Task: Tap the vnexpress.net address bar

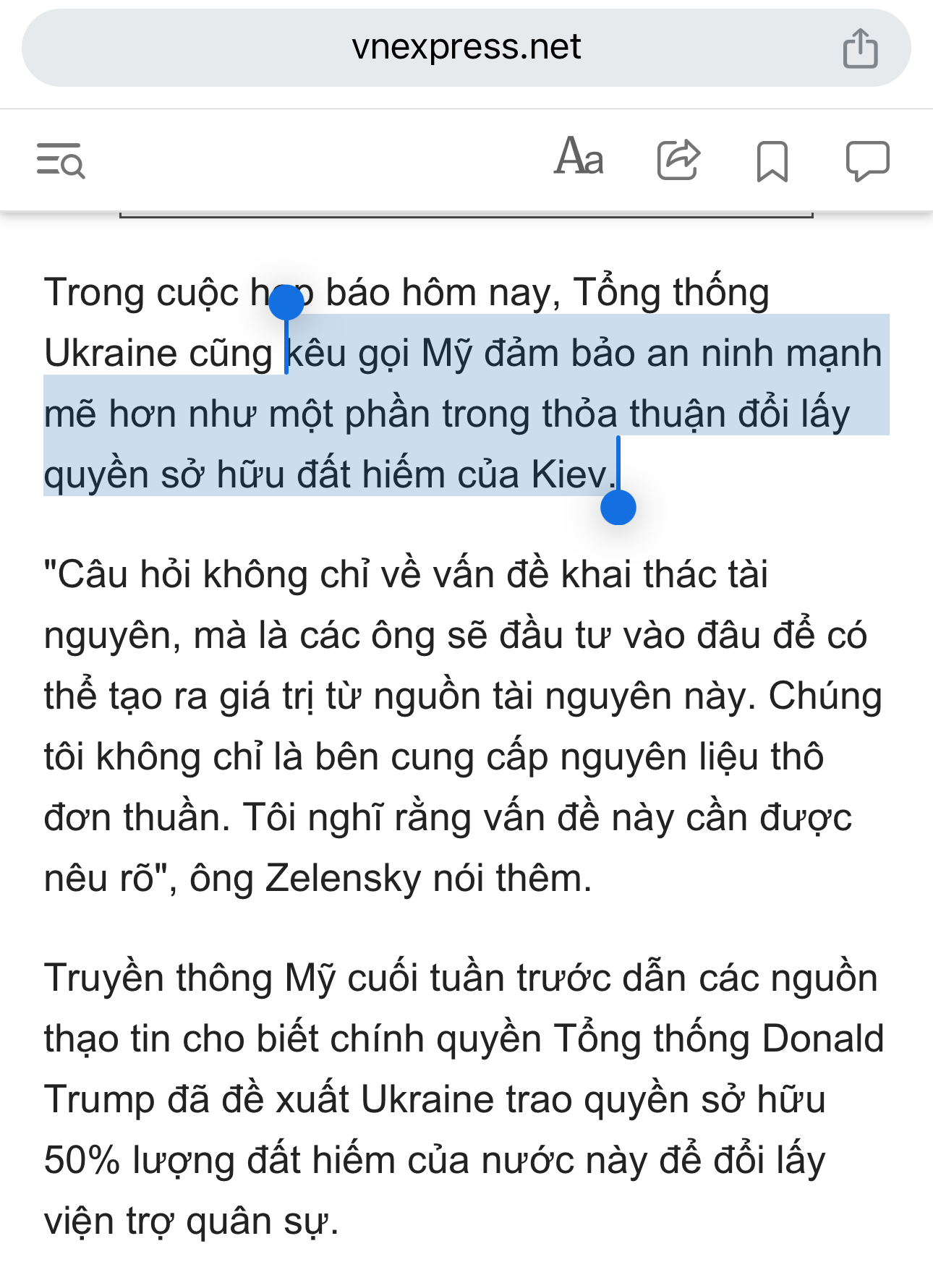Action: (466, 48)
